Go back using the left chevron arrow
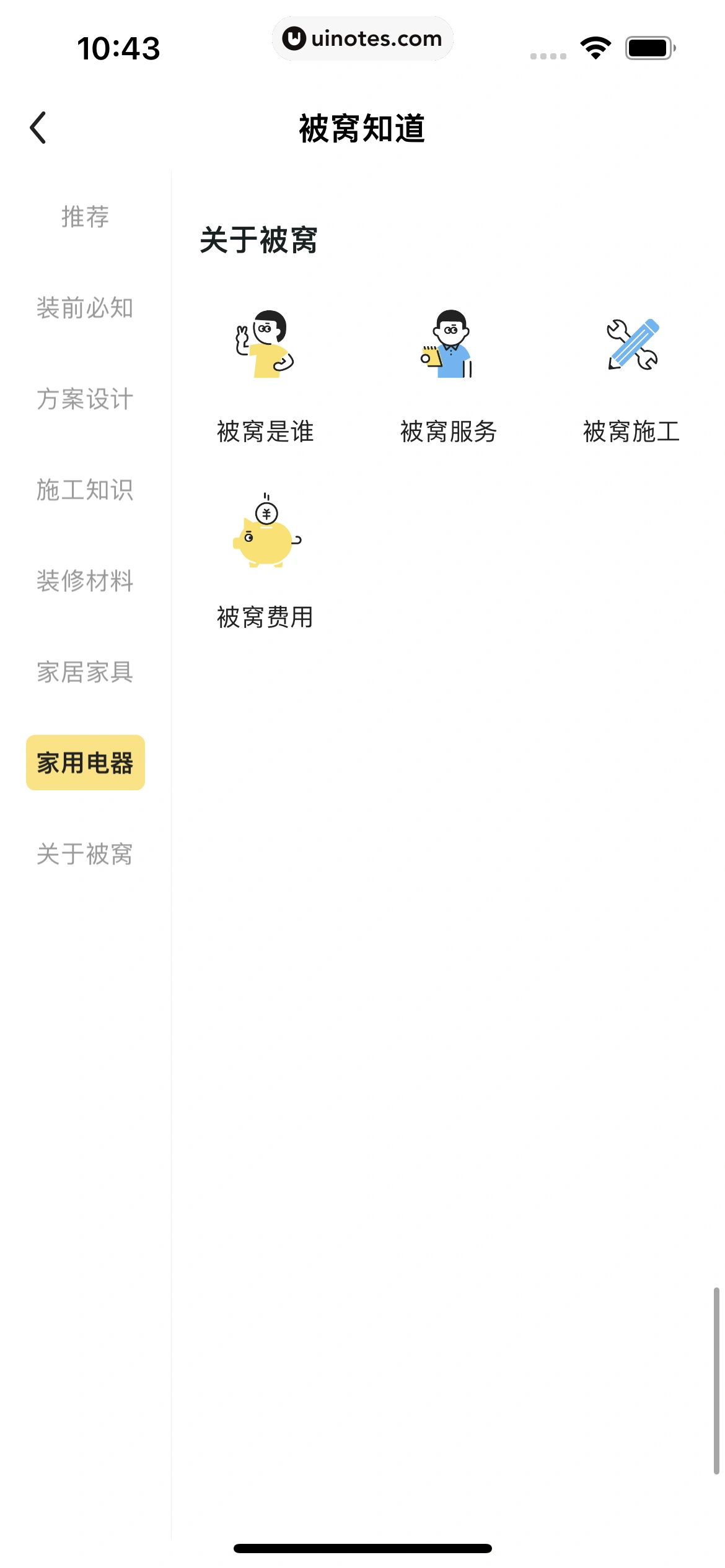The image size is (725, 1568). [38, 127]
